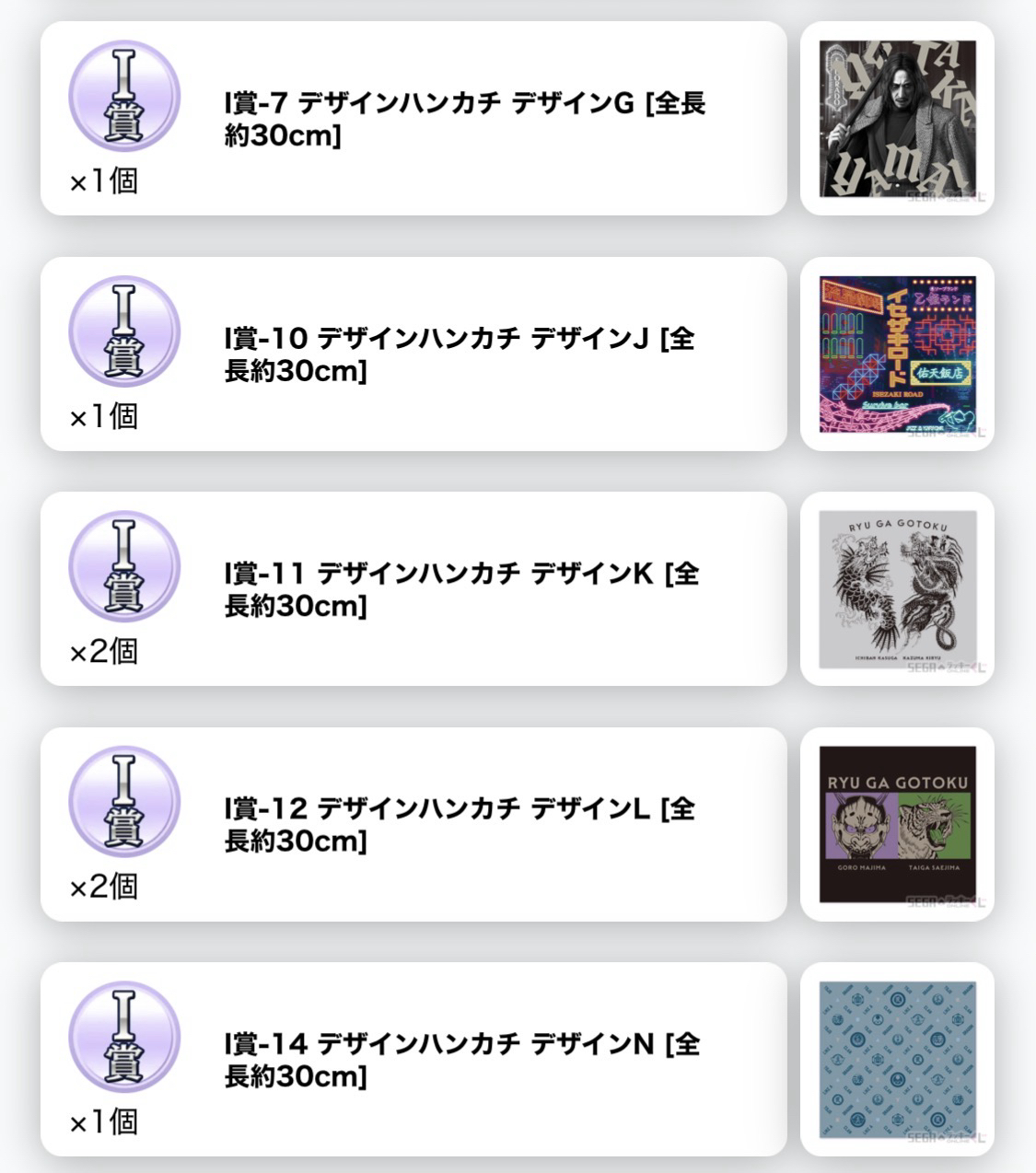
Task: Enlarge the デザインK dragon handkerchief image
Action: [897, 589]
